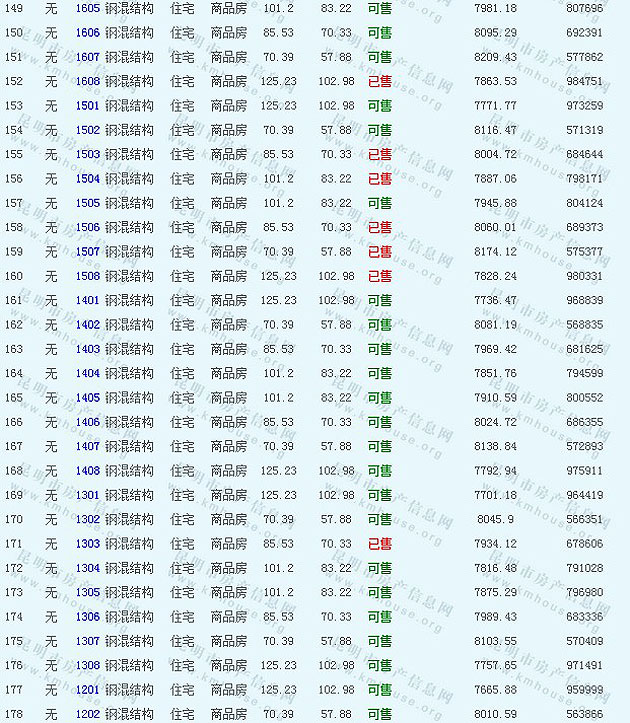Screen dimensions: 630x723
Task: View unit 1403 listing
Action: pyautogui.click(x=87, y=349)
